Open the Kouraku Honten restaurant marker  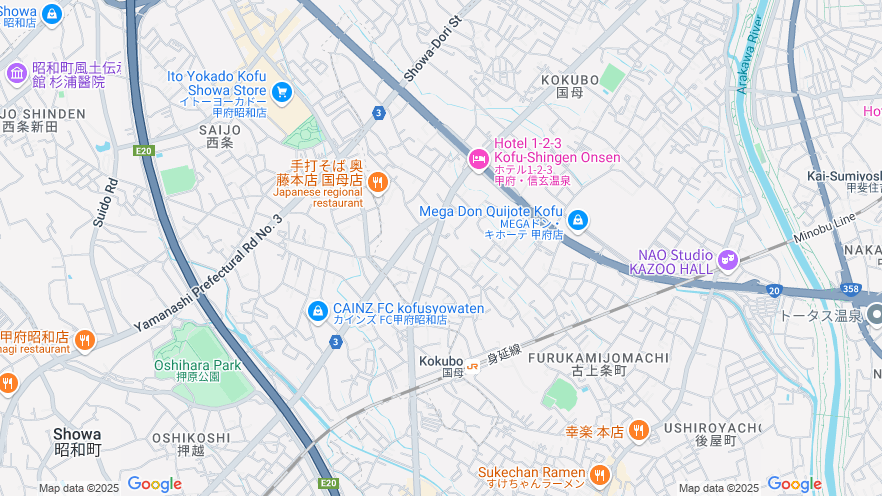coord(638,431)
